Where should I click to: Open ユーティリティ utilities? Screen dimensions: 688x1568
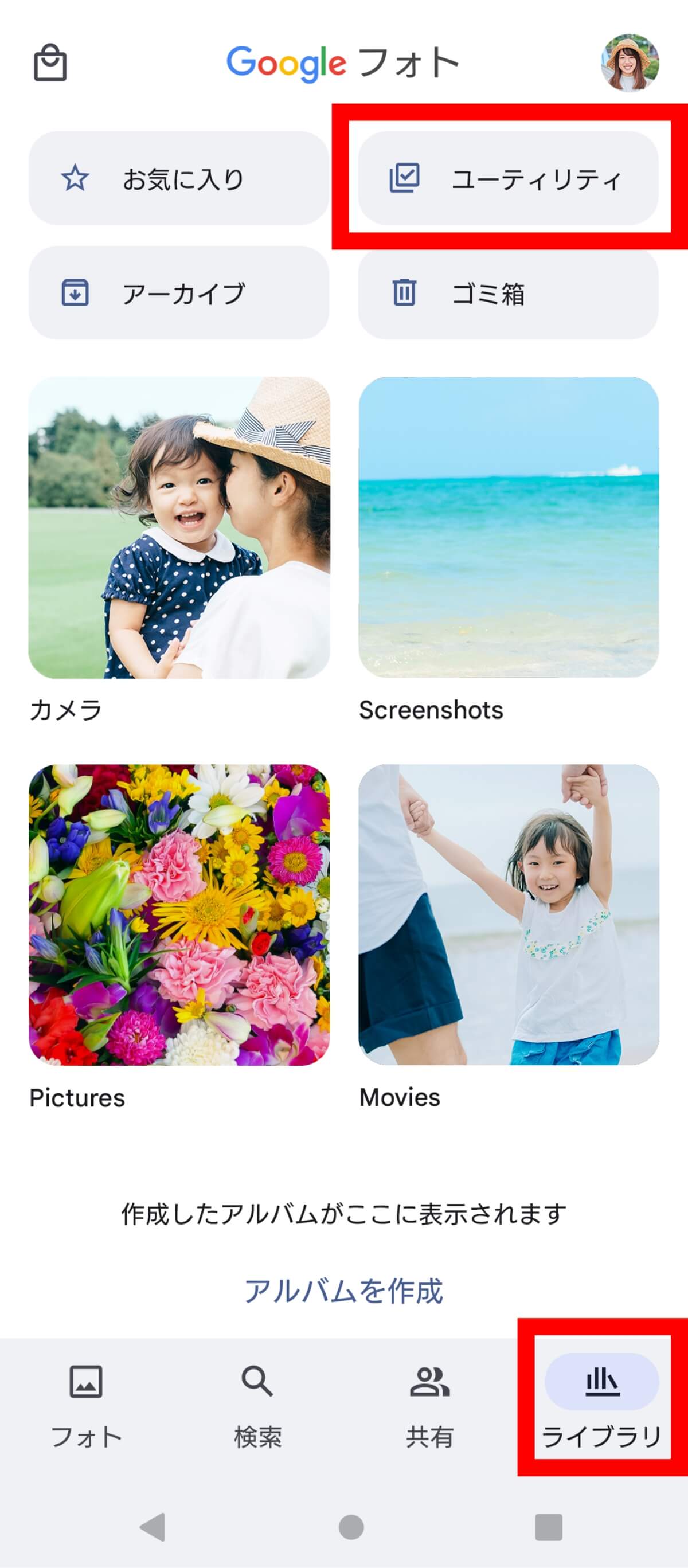[x=509, y=178]
